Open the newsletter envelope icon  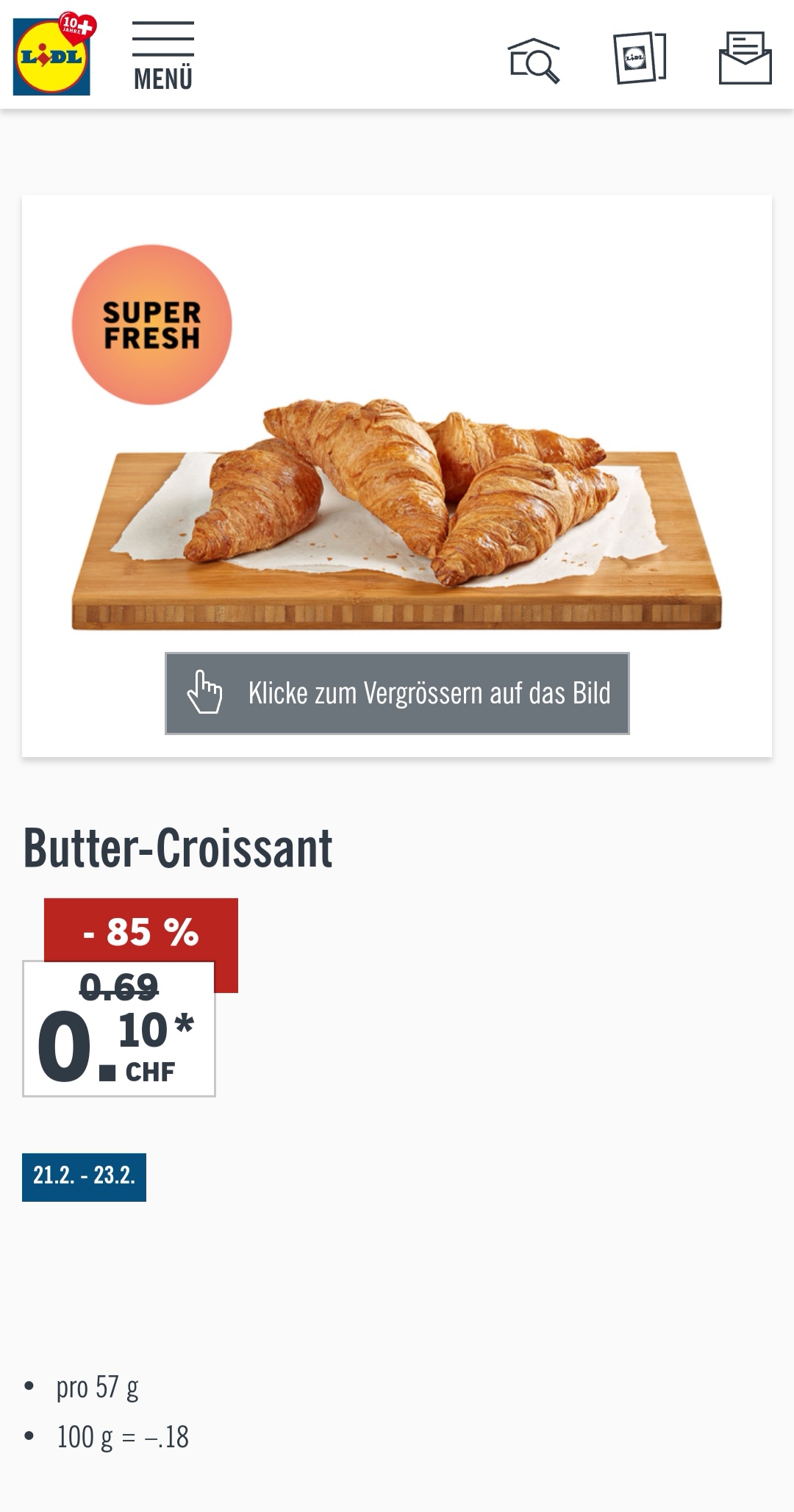[x=745, y=57]
